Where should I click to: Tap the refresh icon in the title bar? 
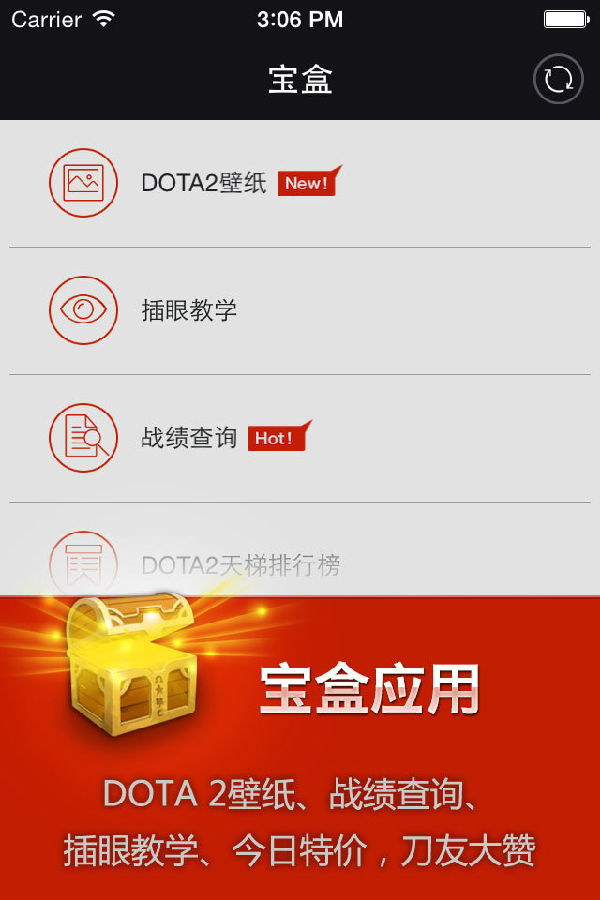point(558,79)
